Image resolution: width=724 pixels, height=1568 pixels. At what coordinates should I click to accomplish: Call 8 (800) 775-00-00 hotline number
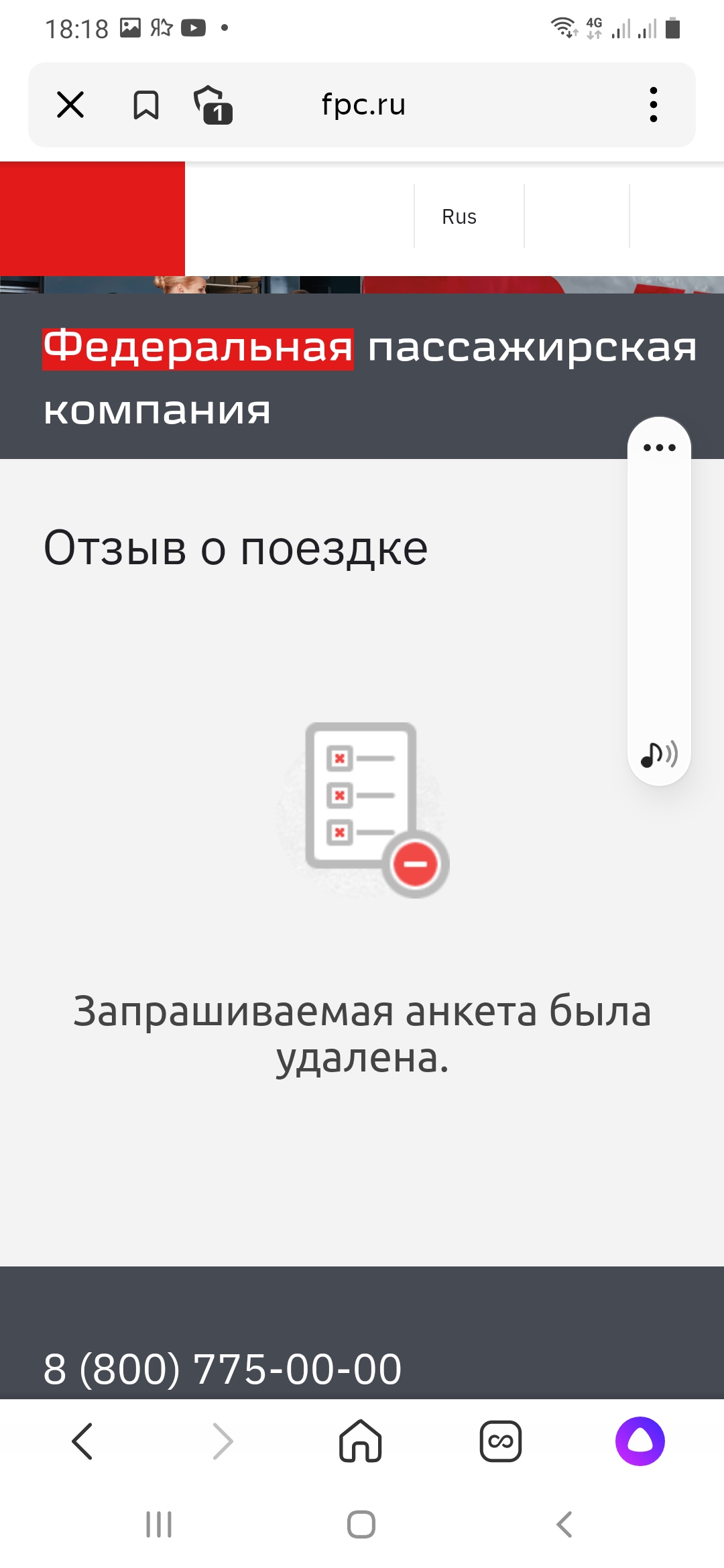223,1368
